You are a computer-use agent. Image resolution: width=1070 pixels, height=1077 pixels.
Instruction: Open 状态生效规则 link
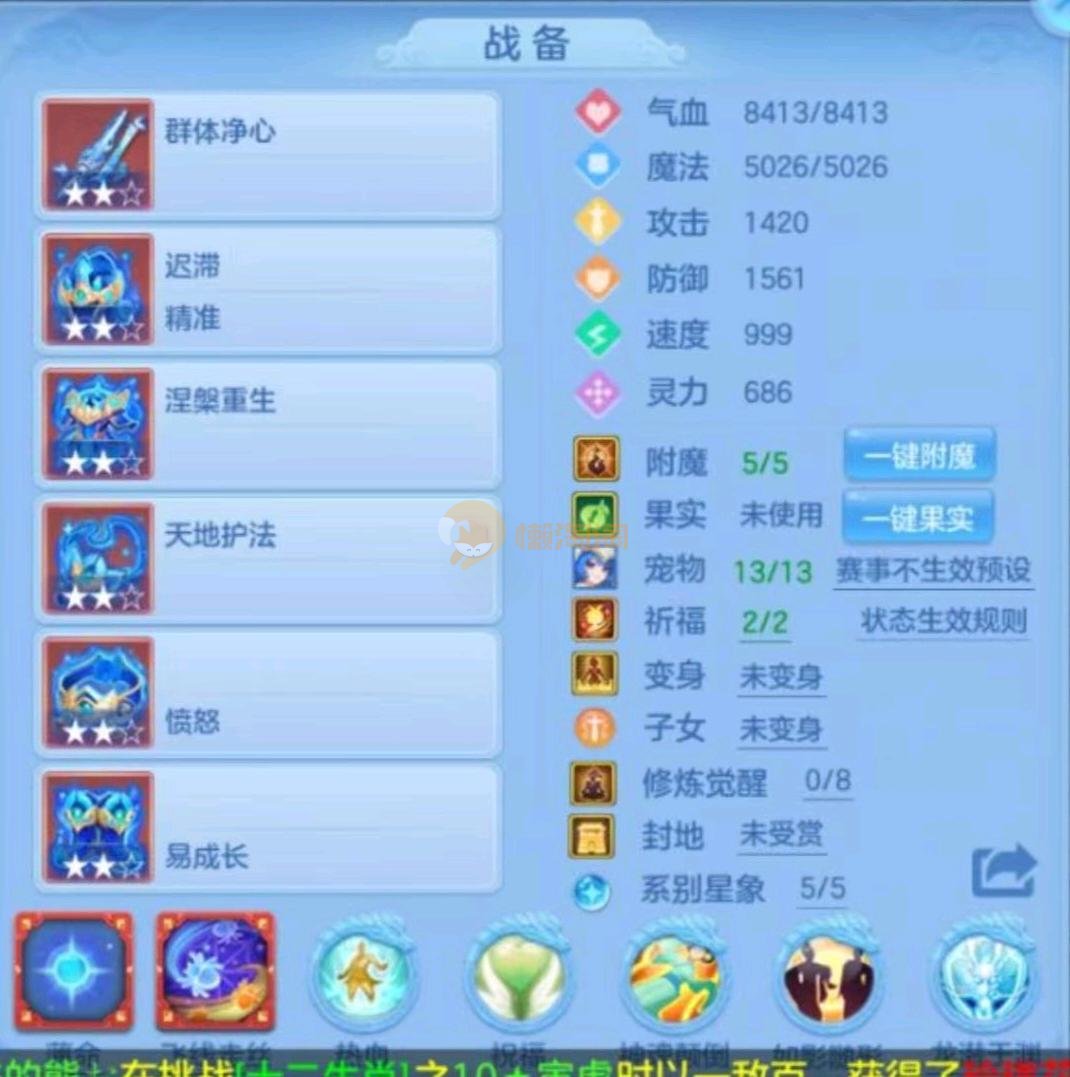[943, 621]
